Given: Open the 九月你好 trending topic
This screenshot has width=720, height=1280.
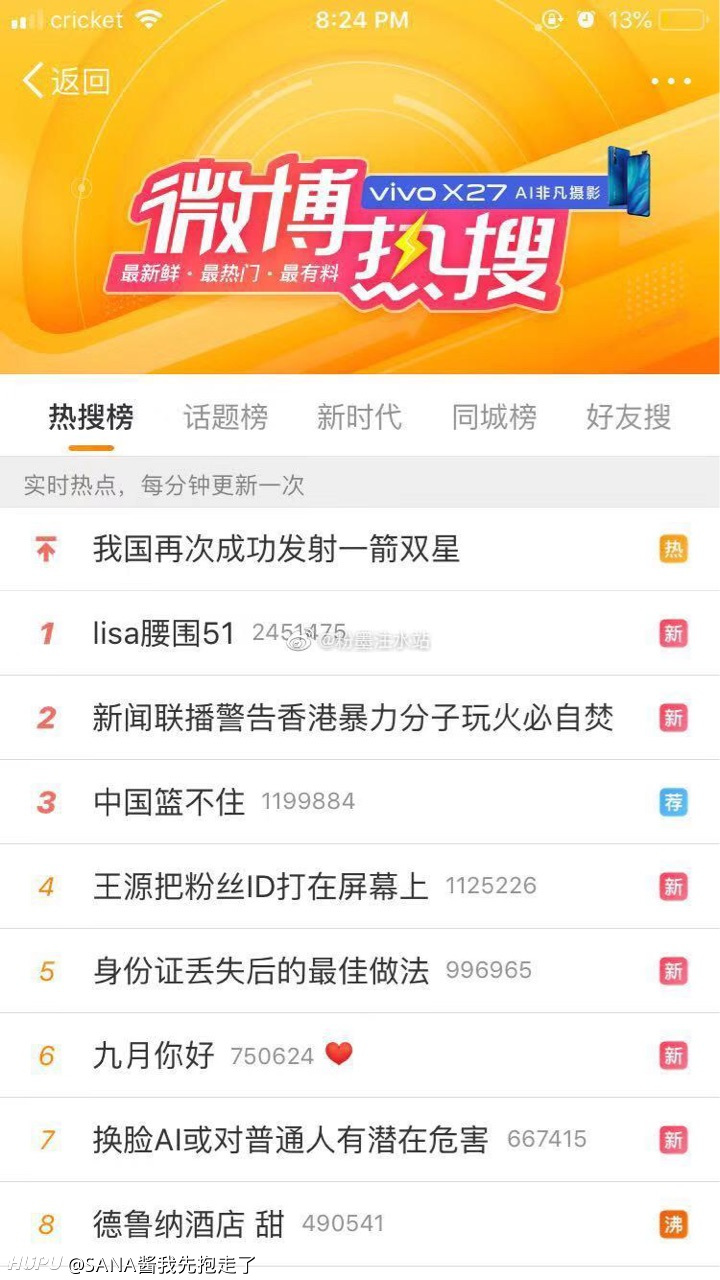Looking at the screenshot, I should coord(360,1055).
